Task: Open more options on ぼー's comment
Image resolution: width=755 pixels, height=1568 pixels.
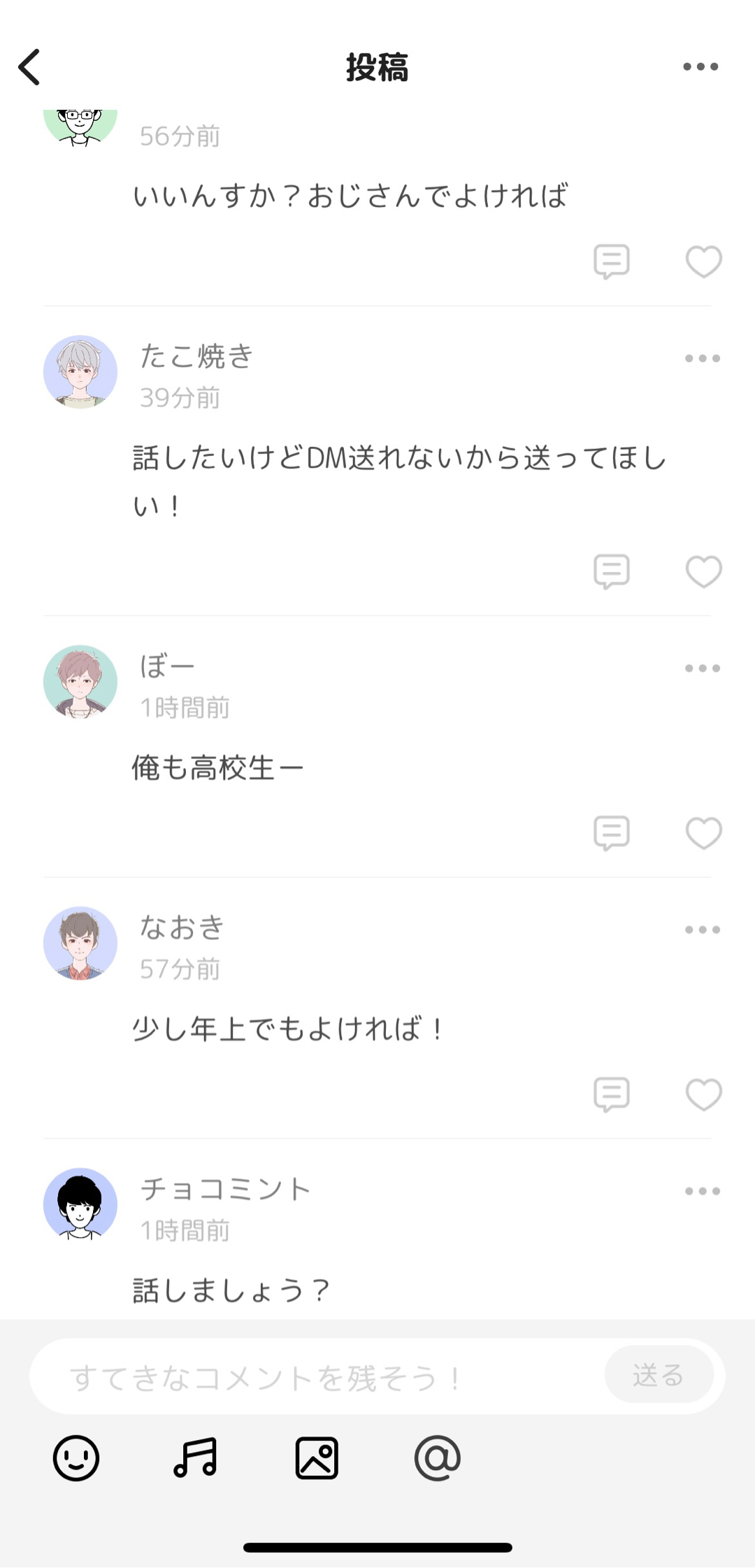Action: click(x=702, y=669)
